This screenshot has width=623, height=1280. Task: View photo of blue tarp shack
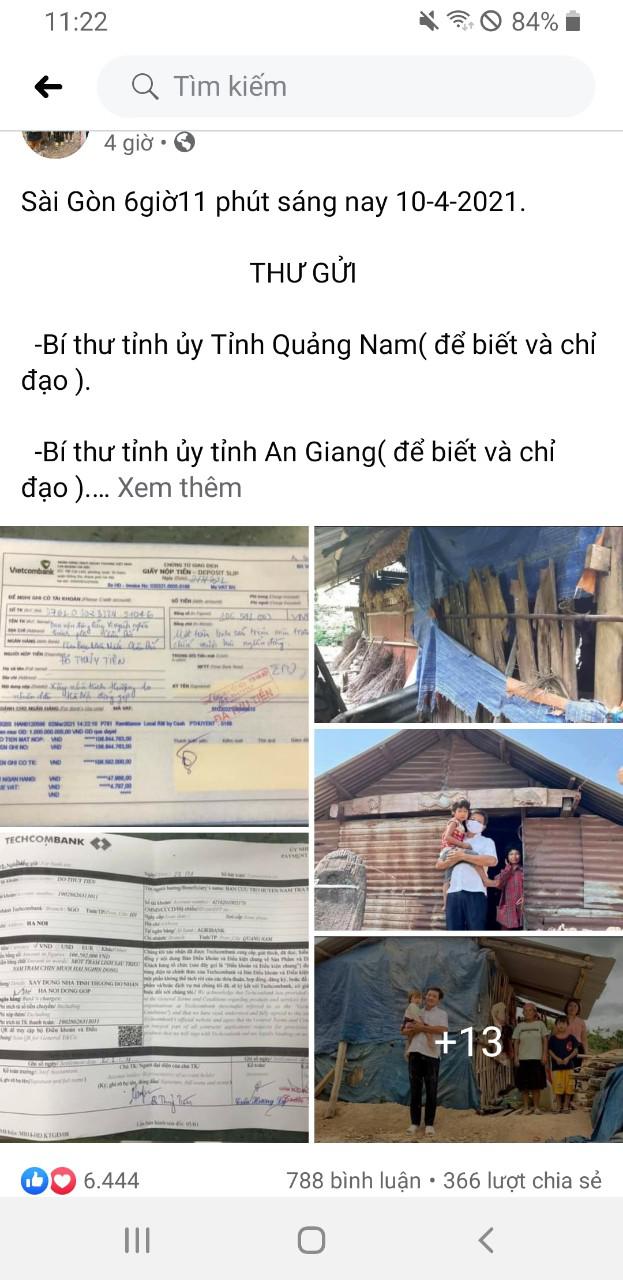coord(468,624)
